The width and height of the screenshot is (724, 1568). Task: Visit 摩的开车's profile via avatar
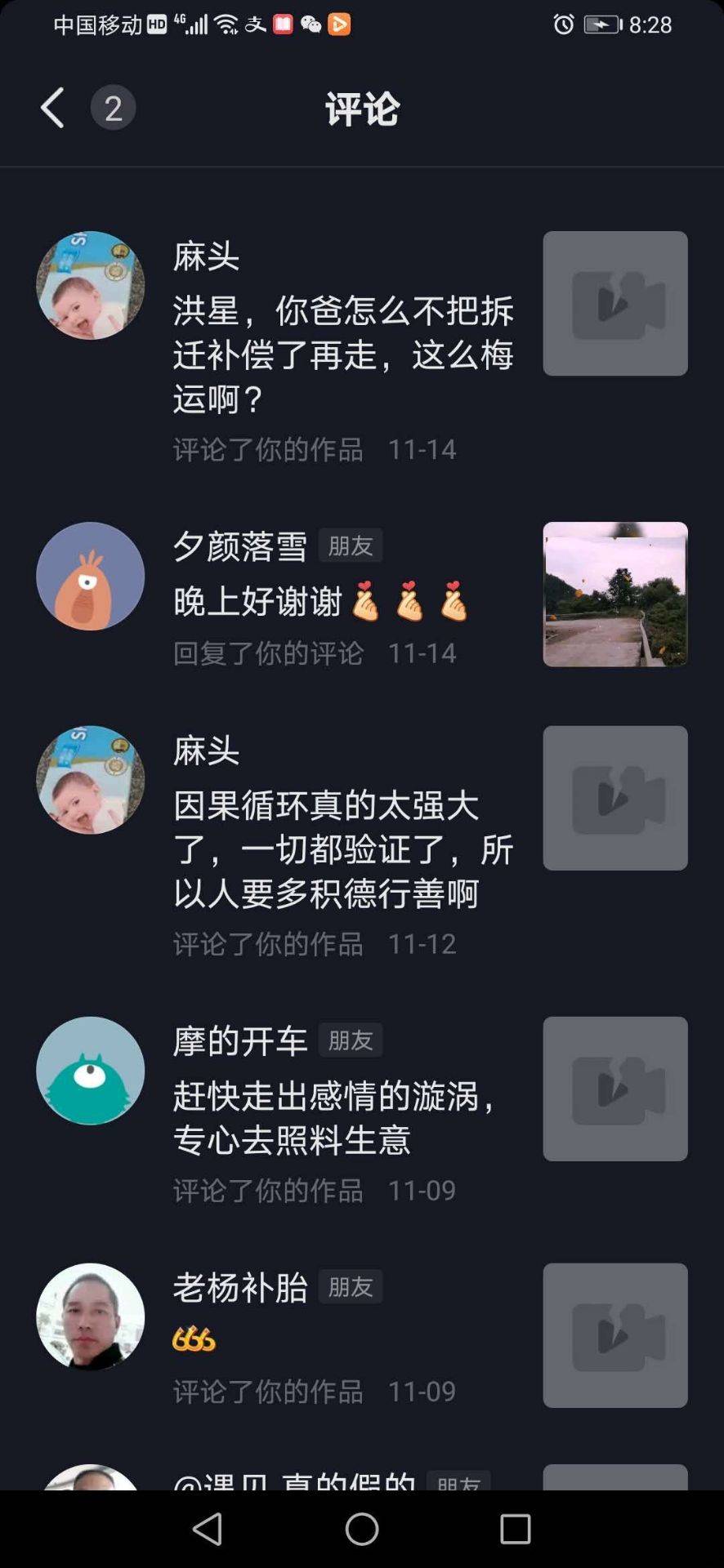(91, 1071)
